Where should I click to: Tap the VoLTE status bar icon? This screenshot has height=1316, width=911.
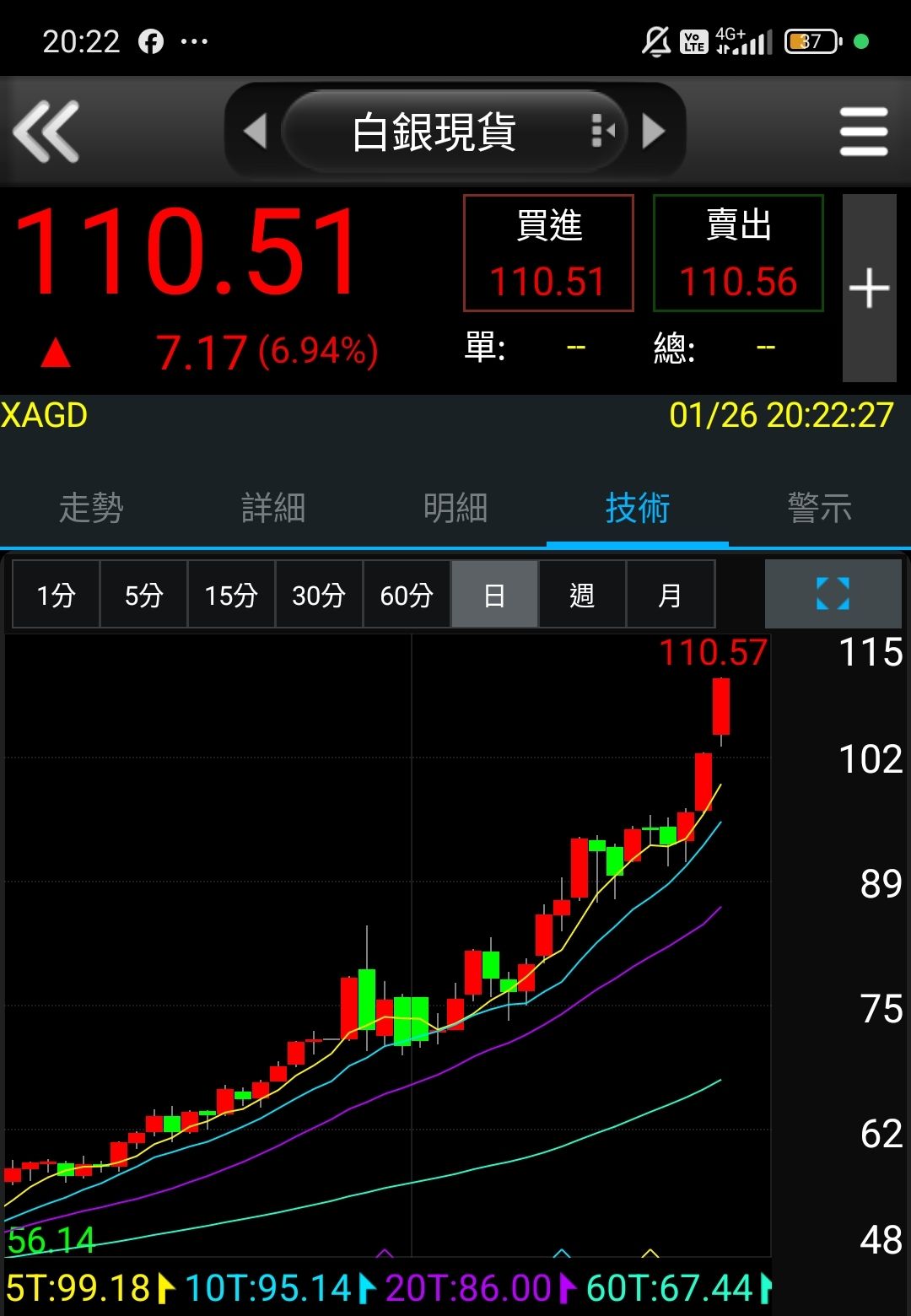click(693, 39)
